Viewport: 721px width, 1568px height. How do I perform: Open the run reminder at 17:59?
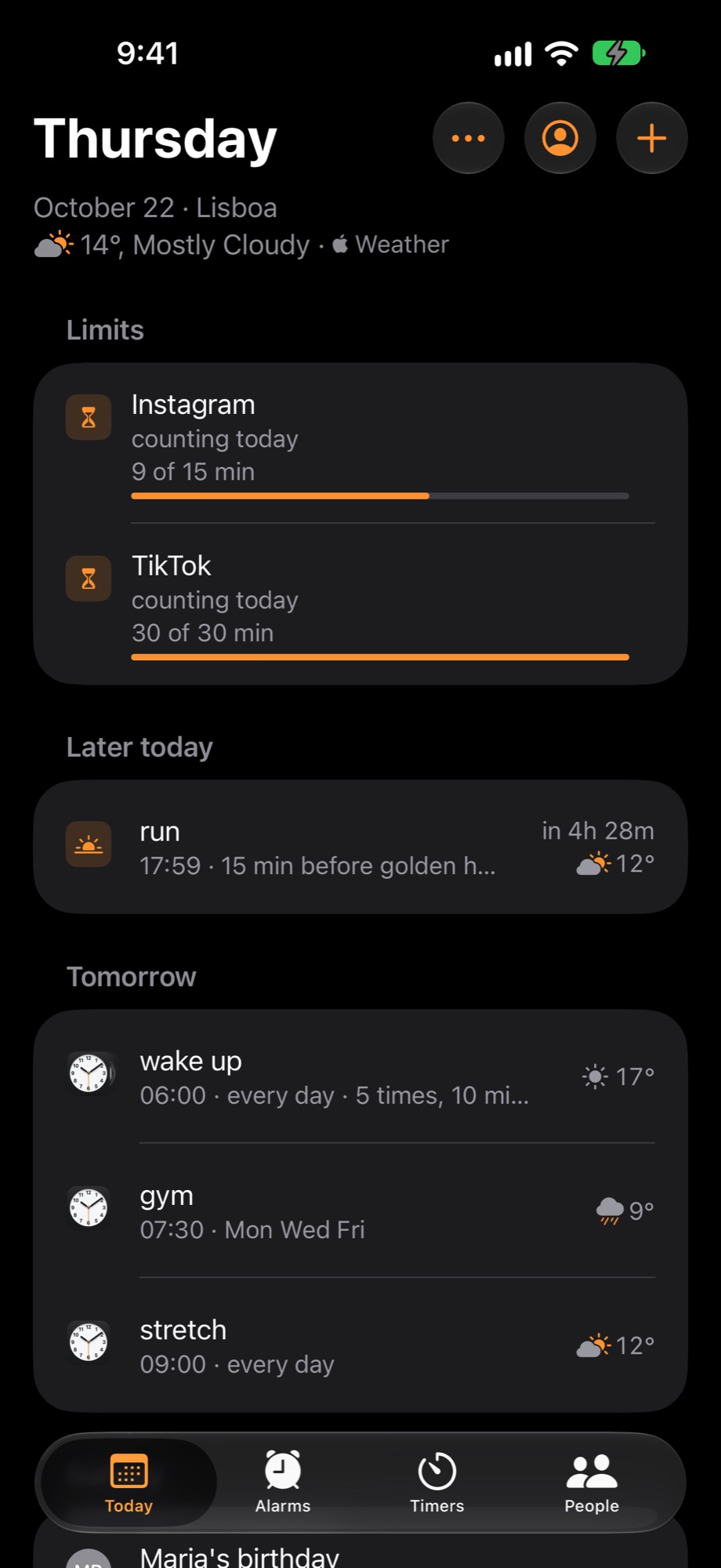tap(360, 847)
